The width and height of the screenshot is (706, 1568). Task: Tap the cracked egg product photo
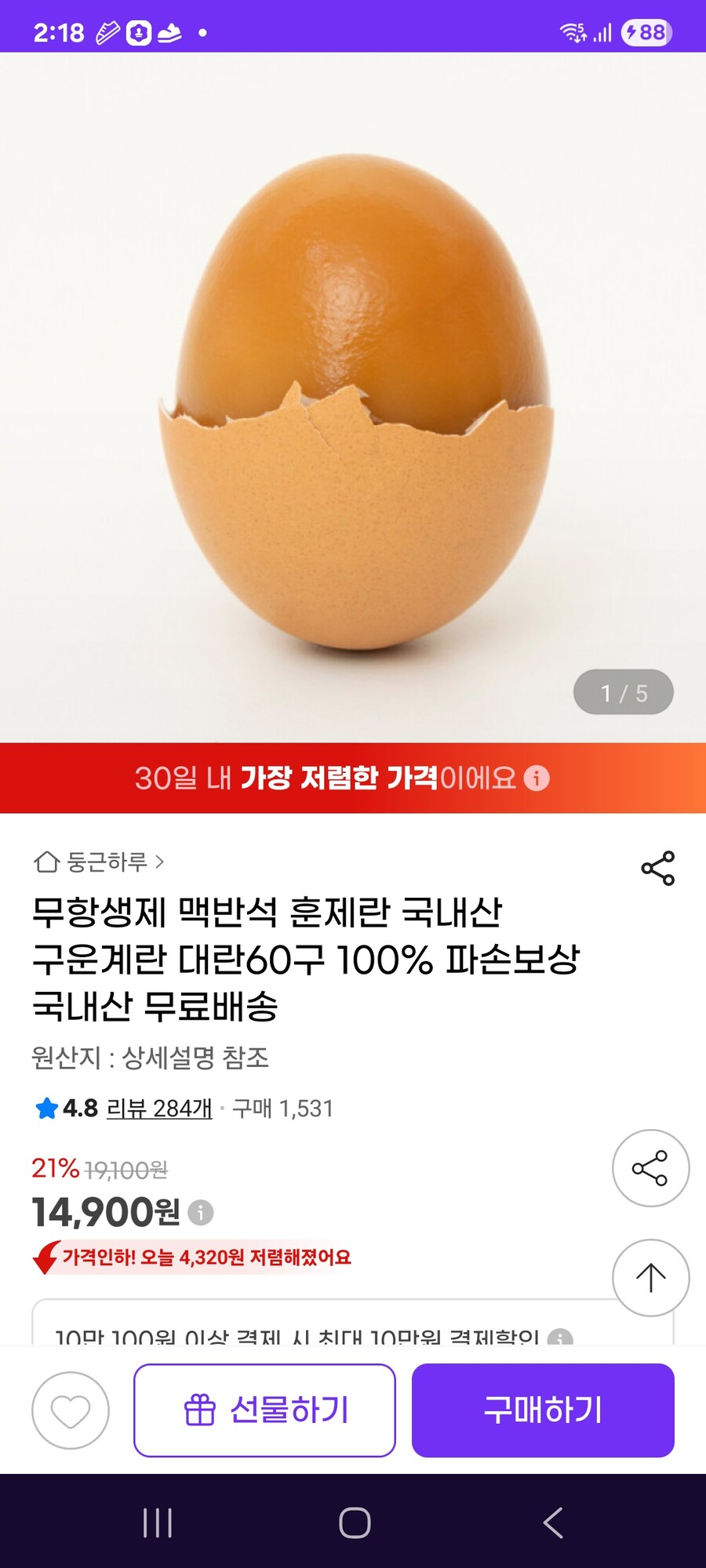(353, 392)
